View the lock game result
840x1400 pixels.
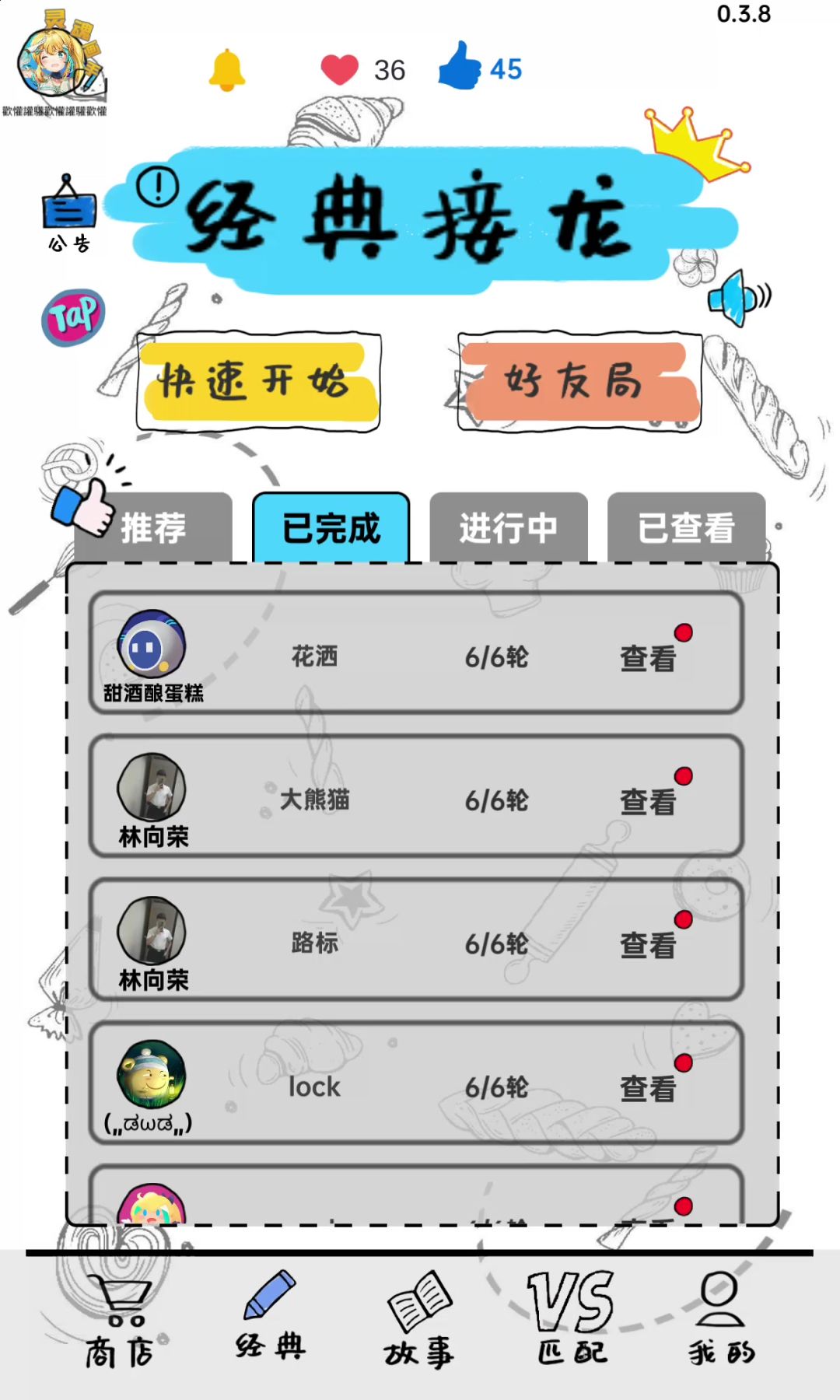coord(648,1088)
